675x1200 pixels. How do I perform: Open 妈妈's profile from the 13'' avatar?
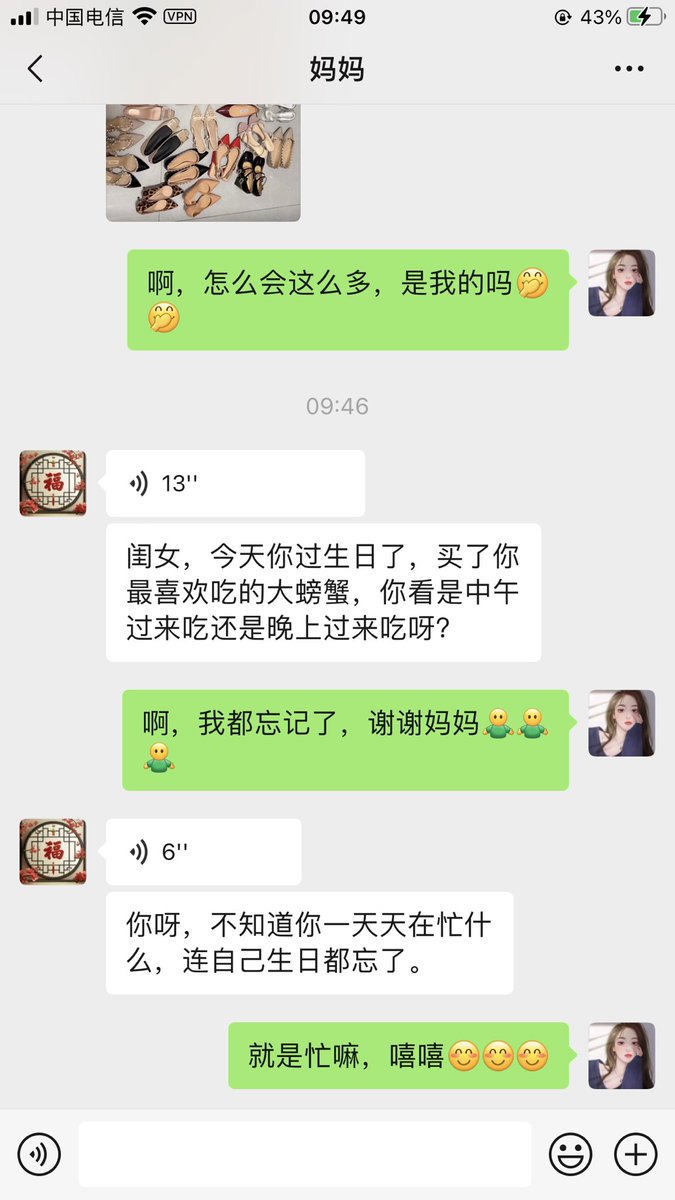(x=53, y=483)
